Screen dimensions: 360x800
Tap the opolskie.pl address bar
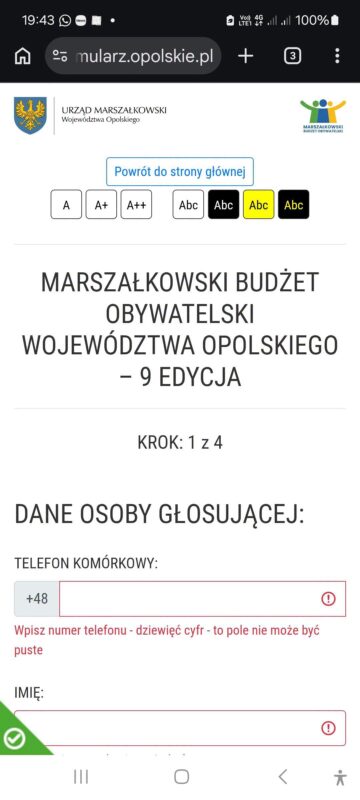coord(133,56)
